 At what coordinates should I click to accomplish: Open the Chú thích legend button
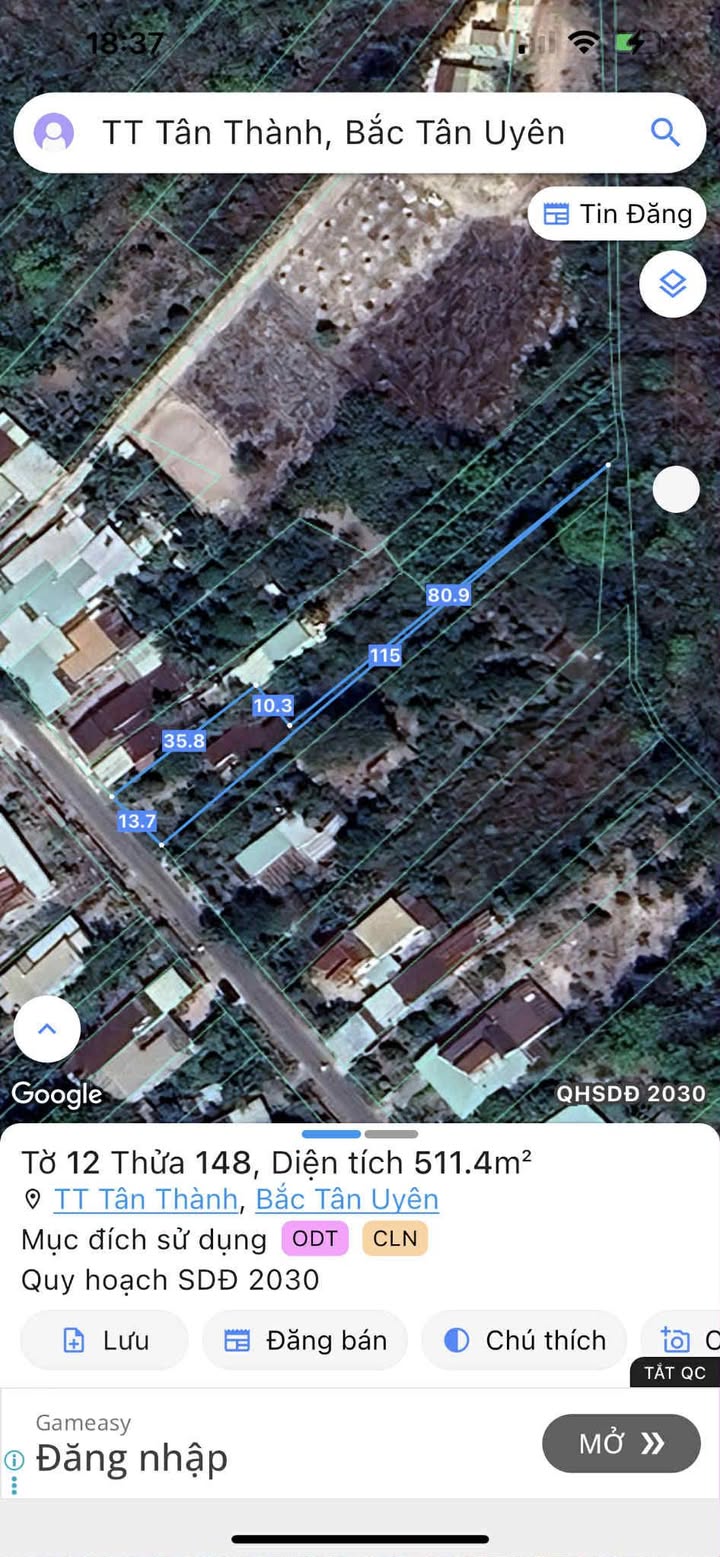point(524,1340)
